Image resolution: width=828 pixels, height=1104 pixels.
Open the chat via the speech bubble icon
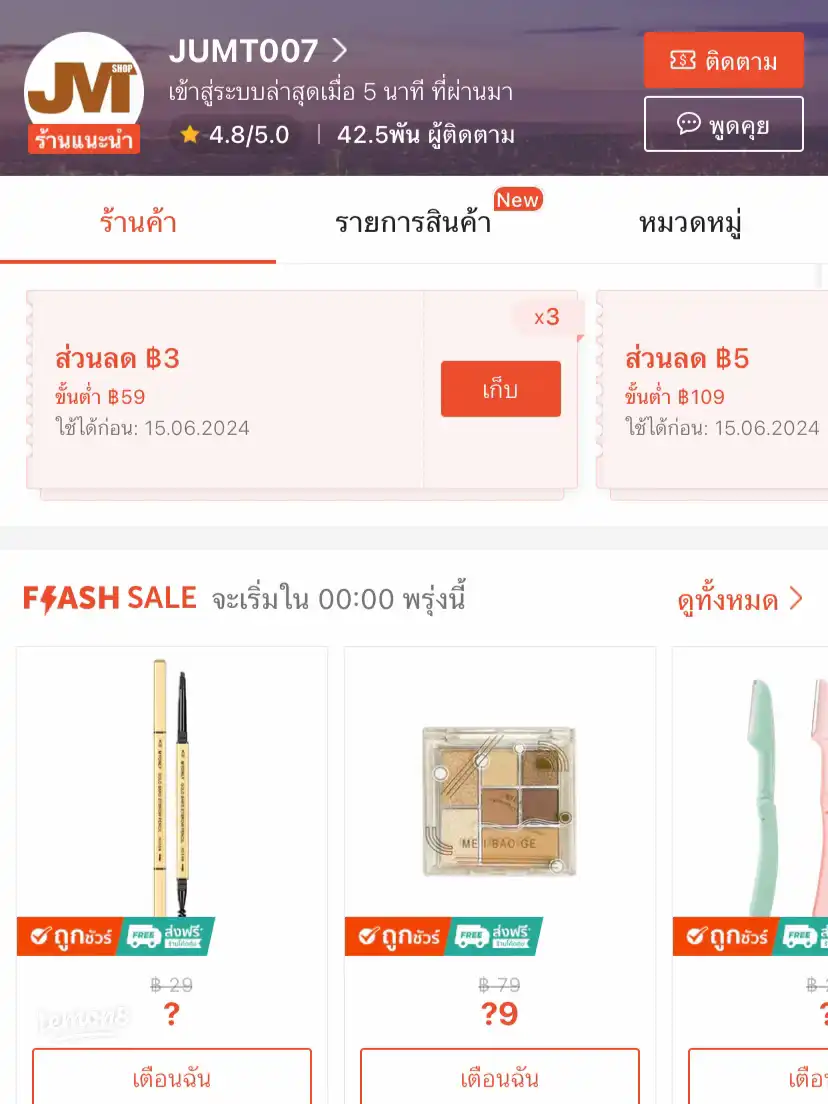click(689, 124)
